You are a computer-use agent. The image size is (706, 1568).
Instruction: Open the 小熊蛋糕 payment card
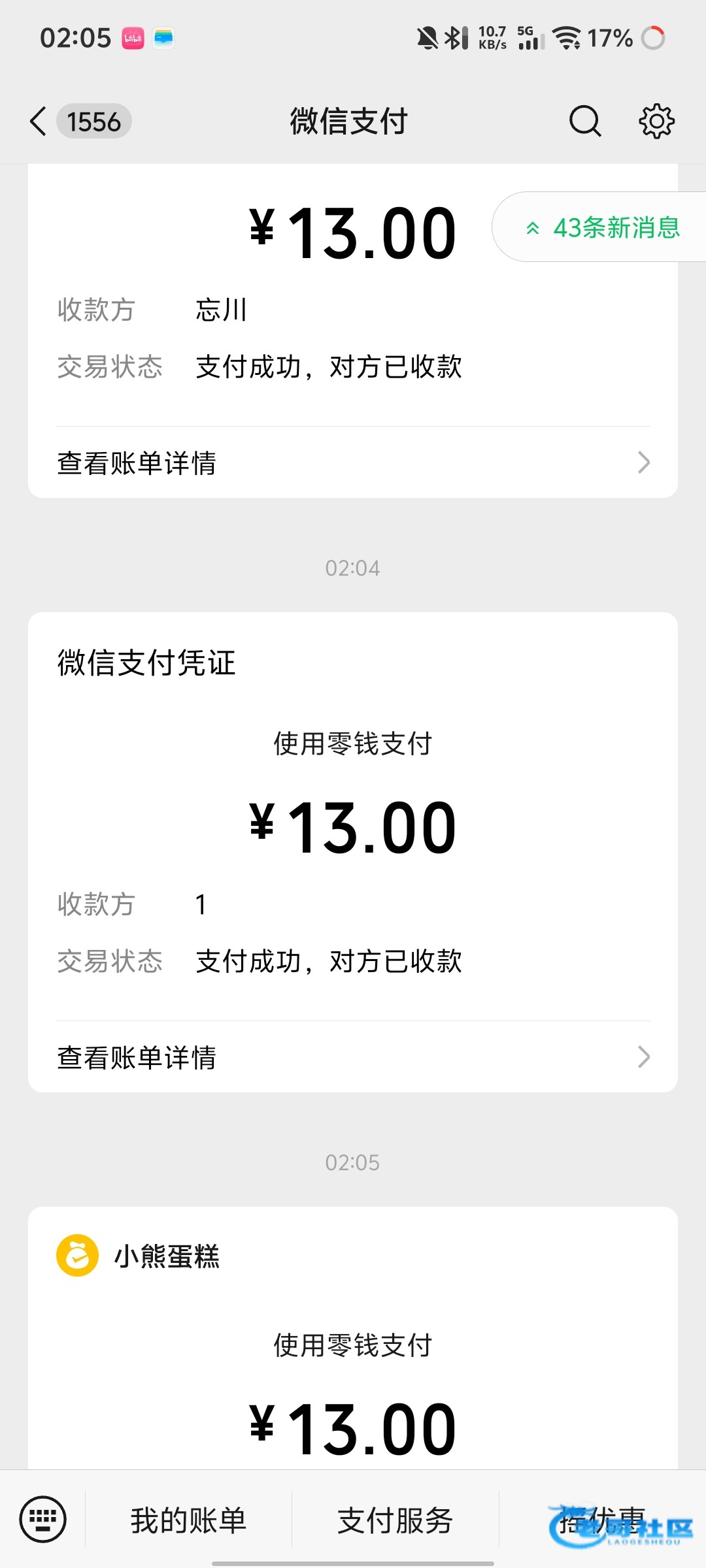pos(353,1338)
